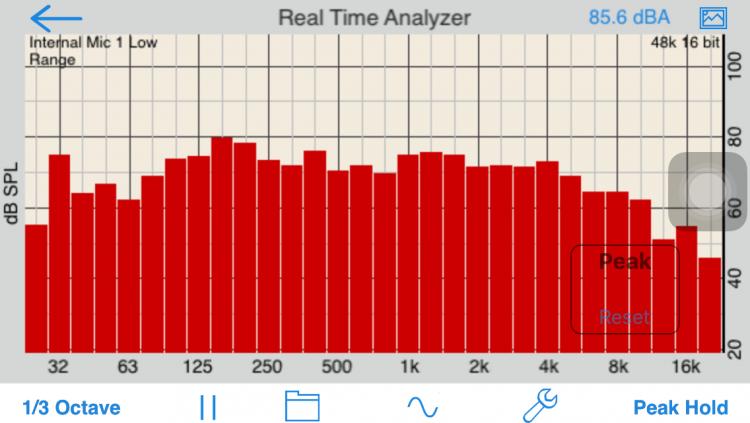Tap the AssistiveTouch floating button
This screenshot has width=750, height=423.
[x=707, y=190]
